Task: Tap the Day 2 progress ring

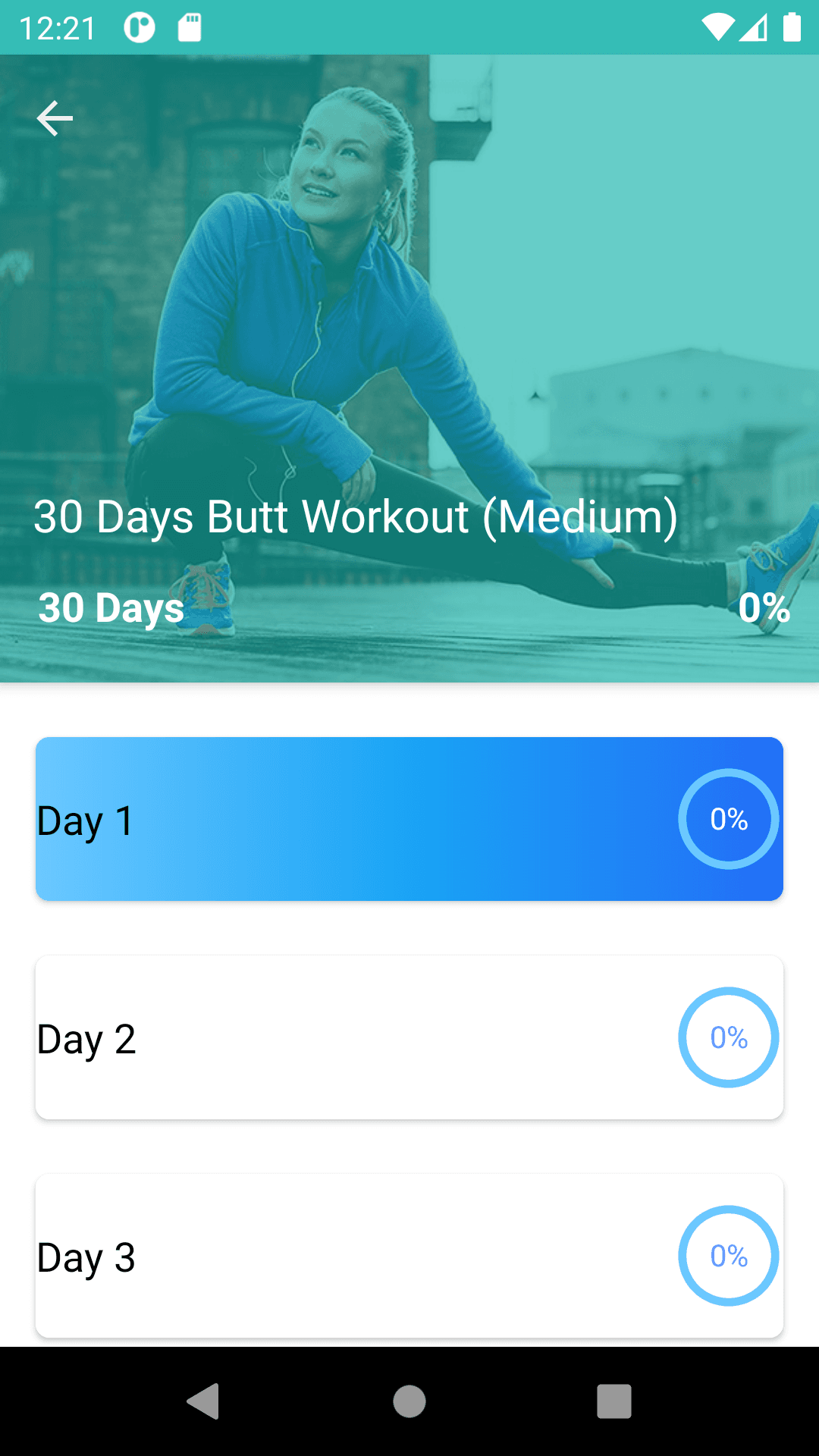Action: [728, 1037]
